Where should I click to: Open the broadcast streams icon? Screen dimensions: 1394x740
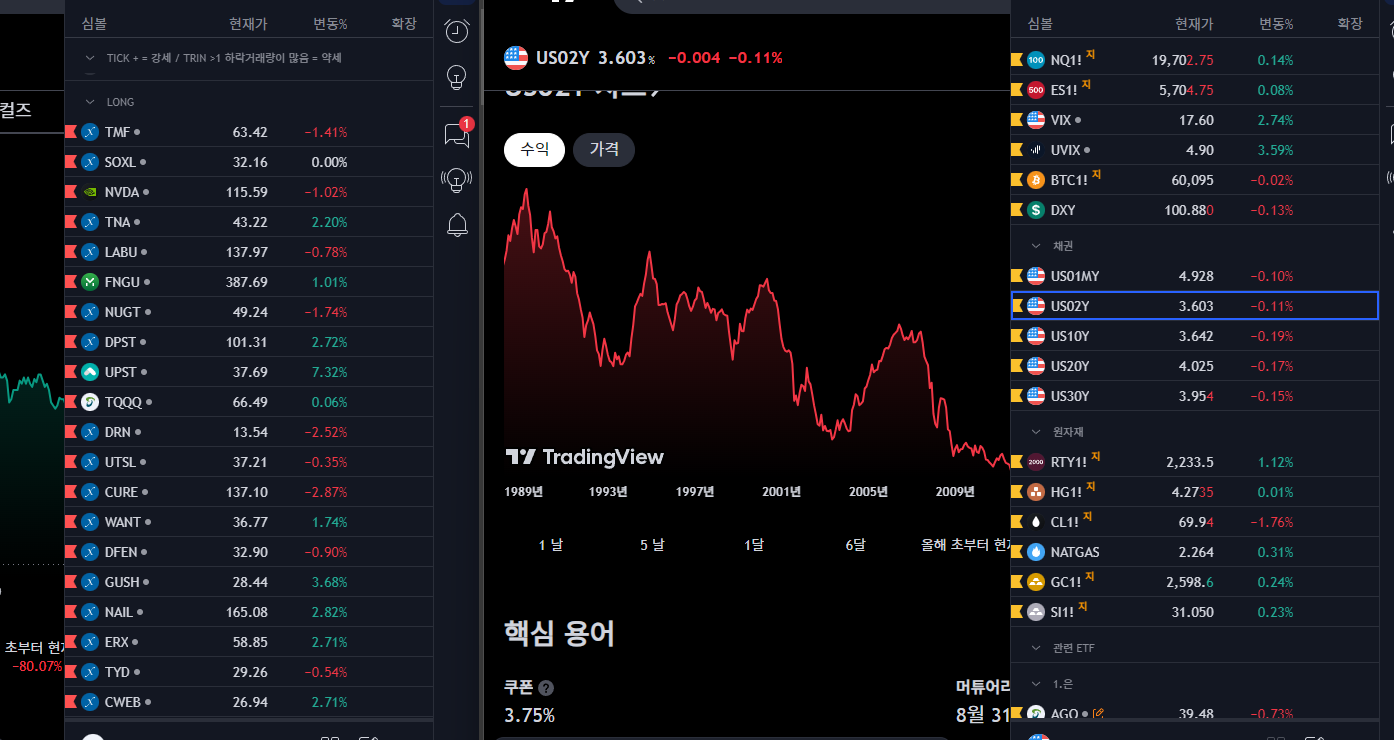(457, 180)
